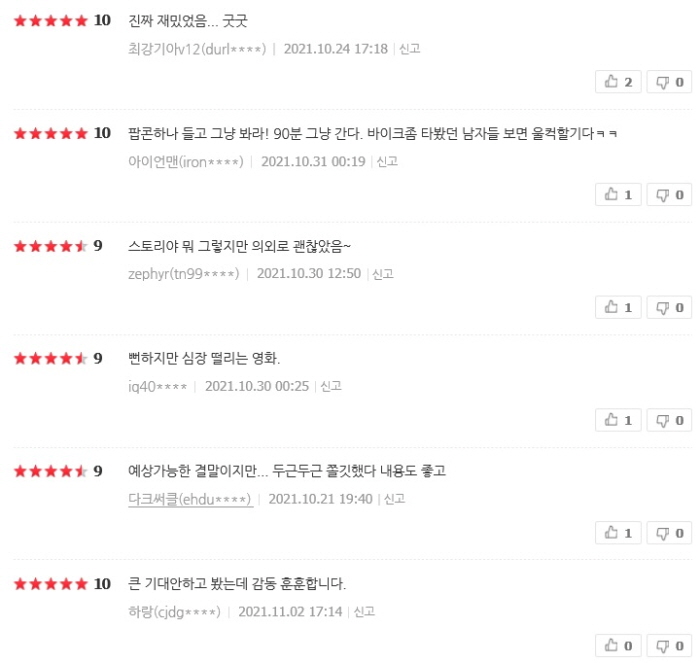Dislike the review by iq40****
700x663 pixels.
point(669,420)
